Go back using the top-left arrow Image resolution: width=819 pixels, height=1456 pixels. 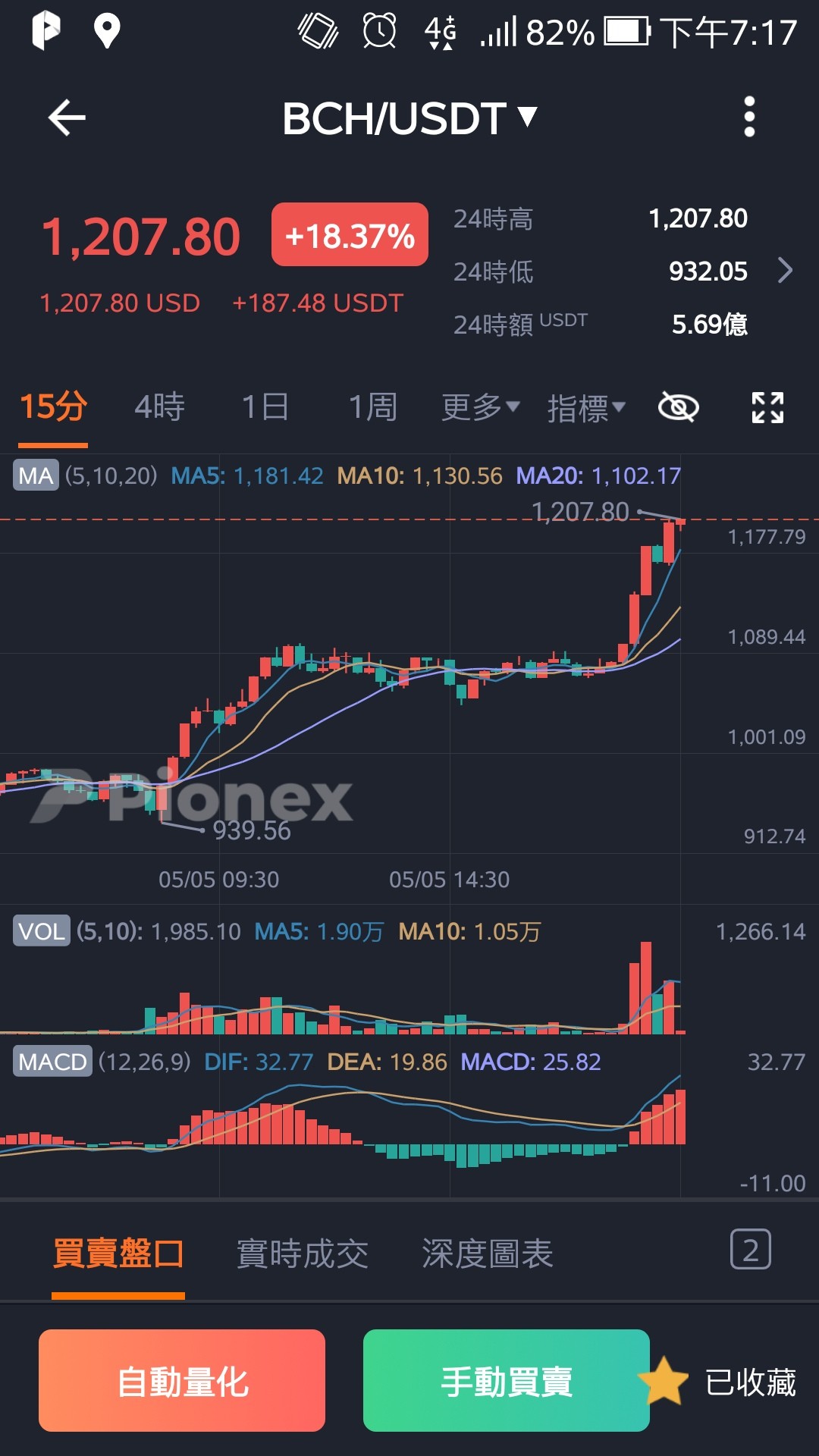67,118
